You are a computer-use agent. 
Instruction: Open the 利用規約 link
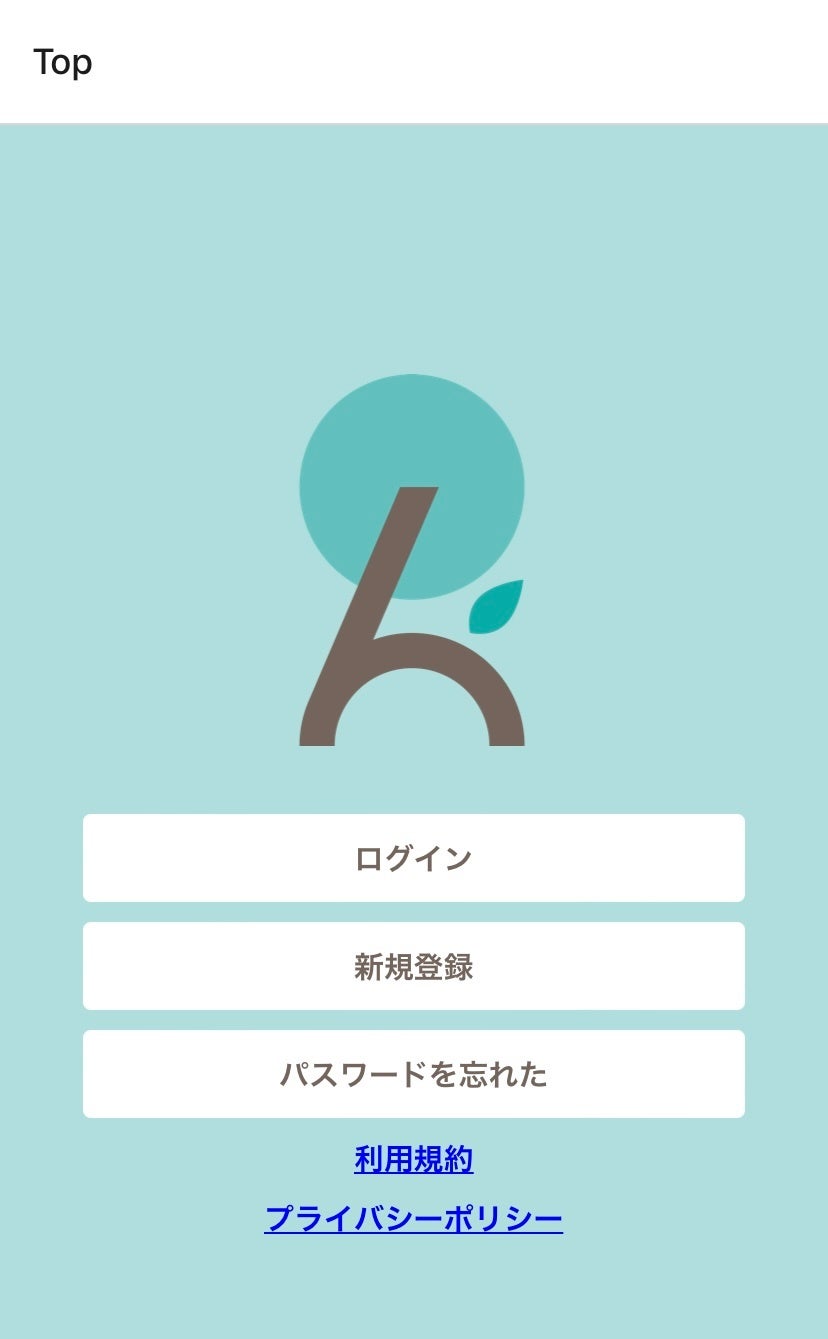(x=413, y=1159)
